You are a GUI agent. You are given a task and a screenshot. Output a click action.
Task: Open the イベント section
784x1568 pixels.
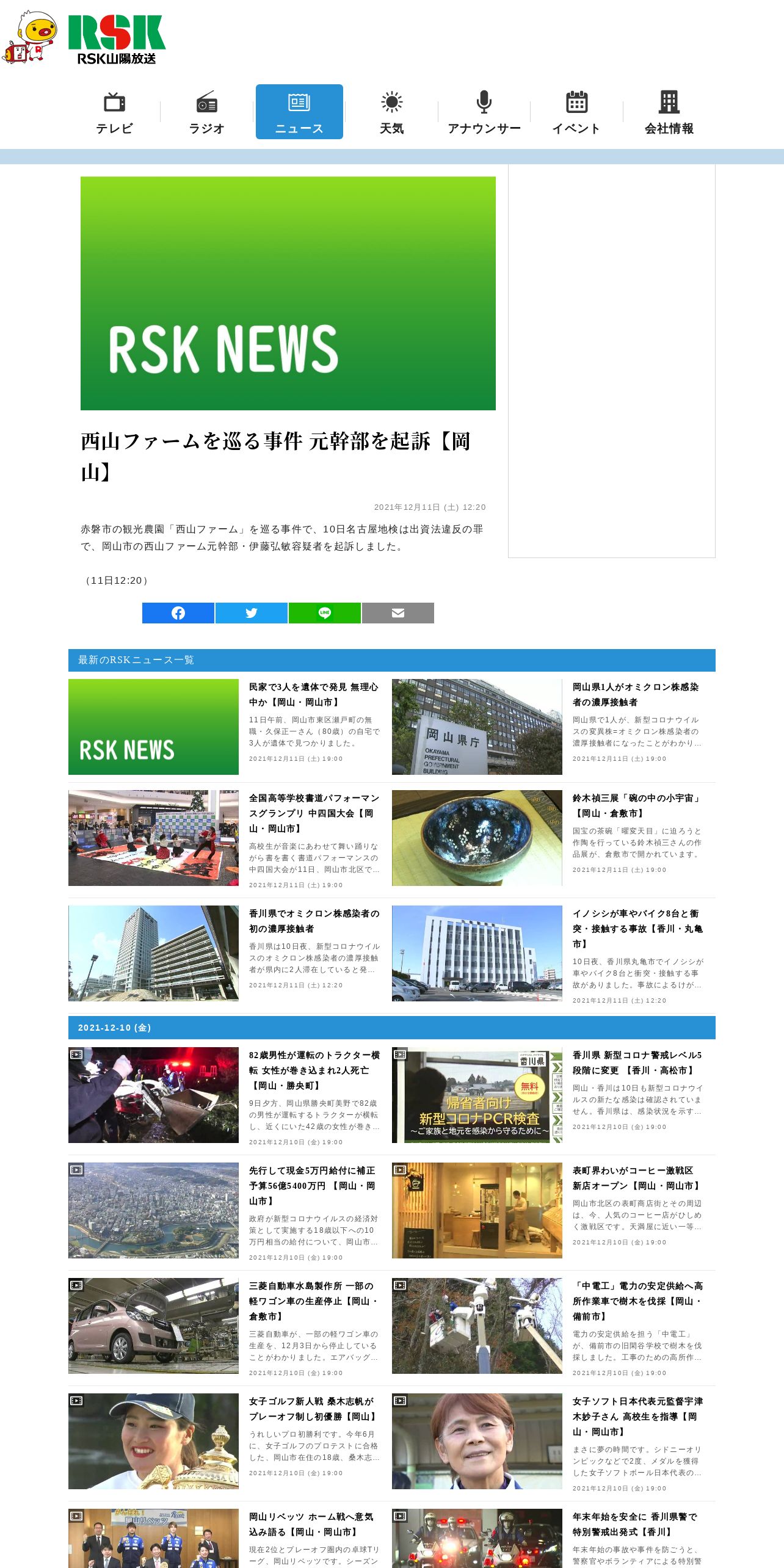576,112
